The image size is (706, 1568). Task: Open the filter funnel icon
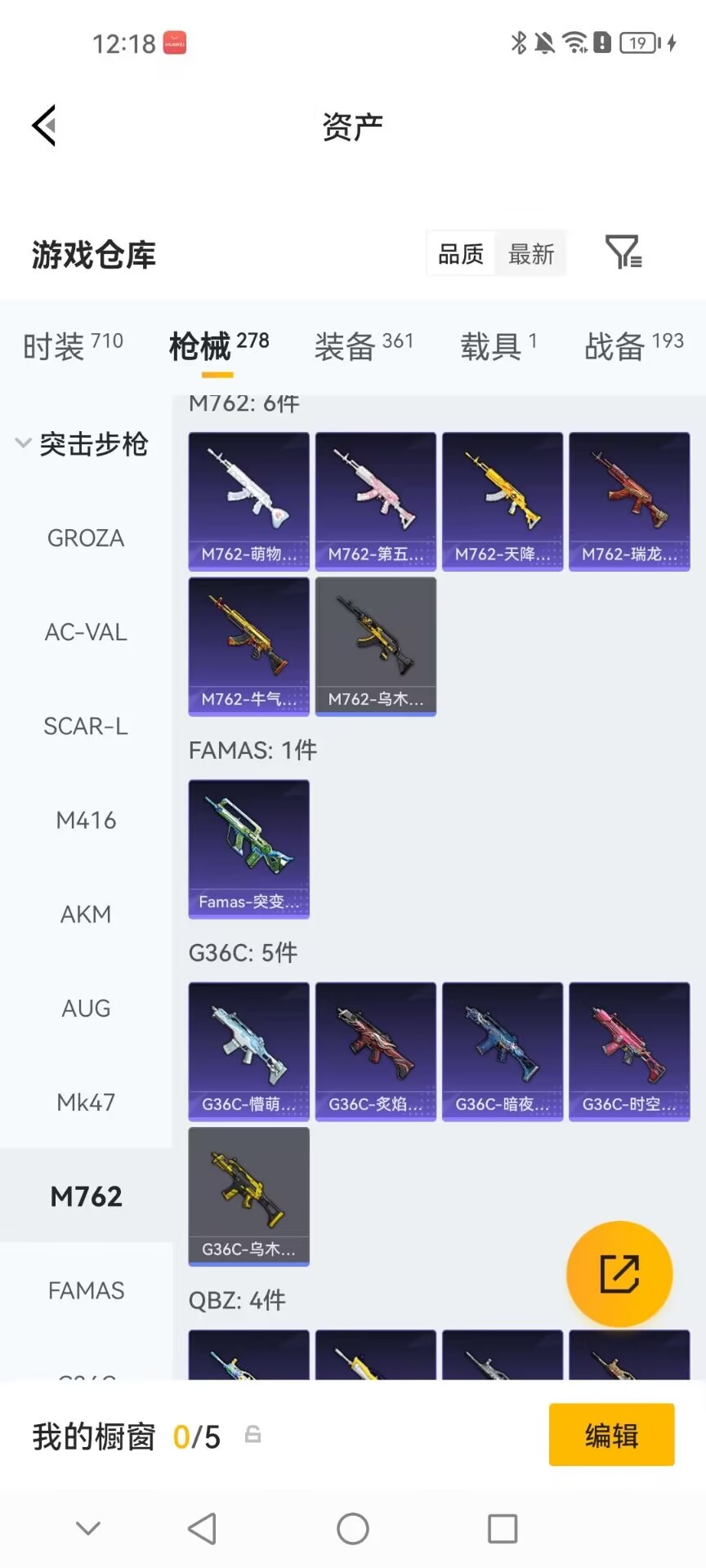[x=623, y=252]
